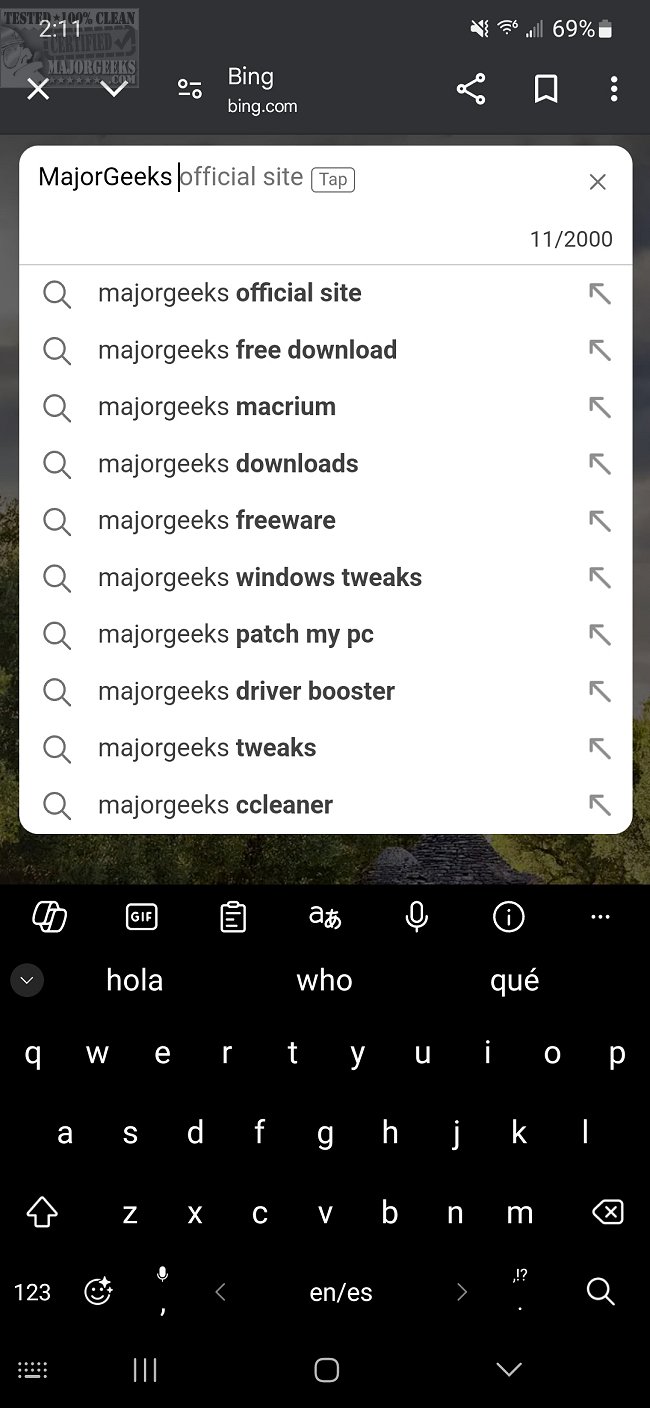Open the 'majorgeeks windows tweaks' suggestion

pyautogui.click(x=260, y=578)
